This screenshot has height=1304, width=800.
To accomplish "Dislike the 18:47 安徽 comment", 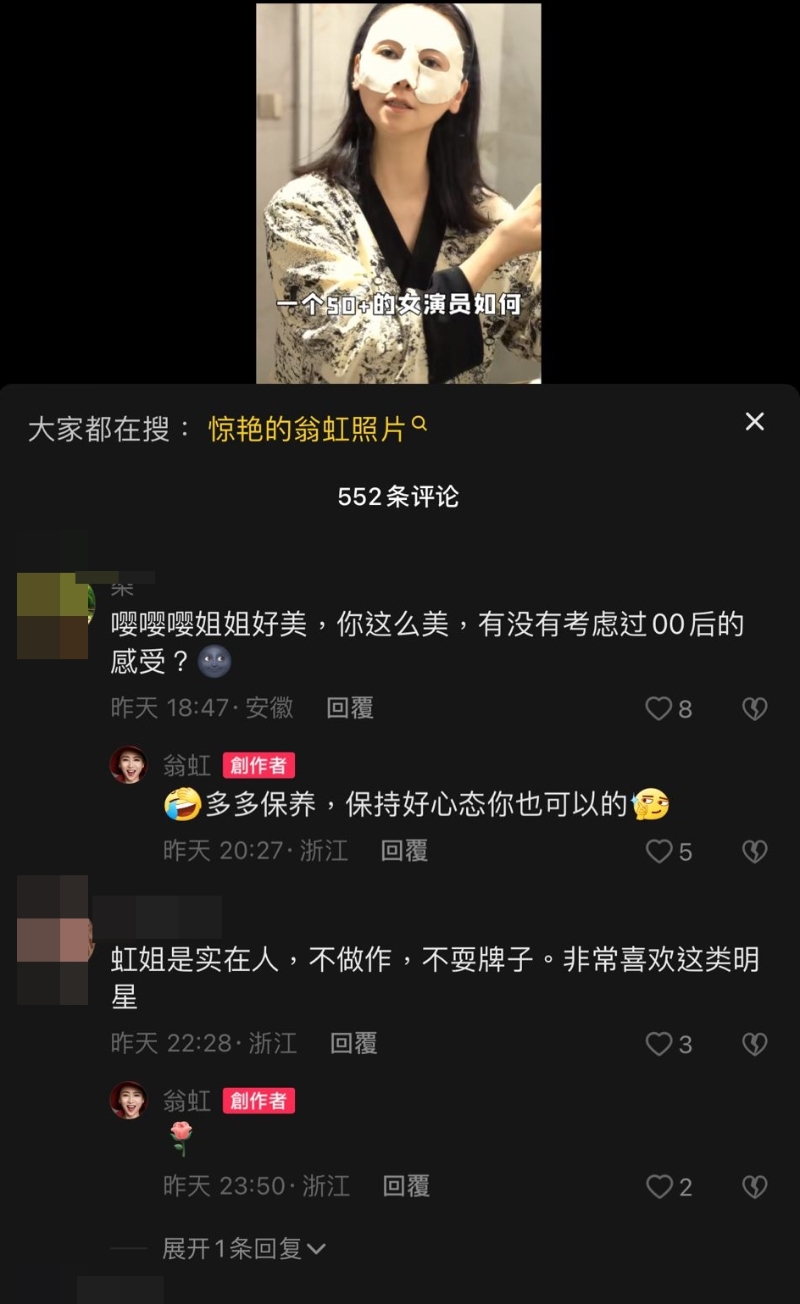I will pyautogui.click(x=754, y=709).
